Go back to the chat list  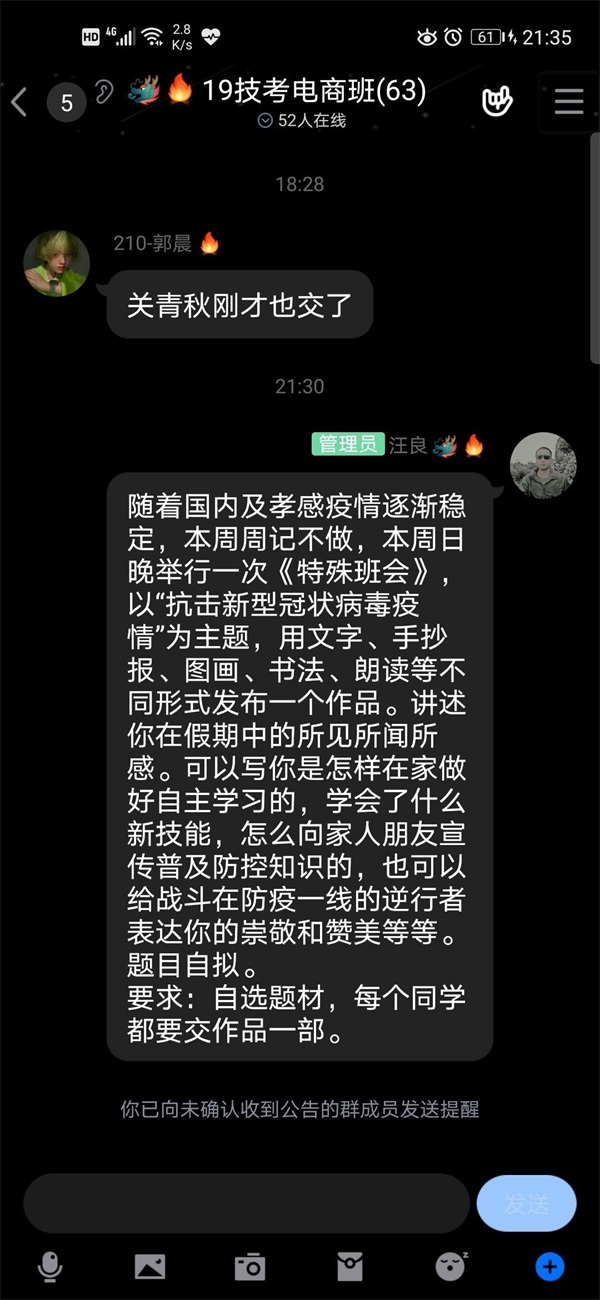[19, 101]
